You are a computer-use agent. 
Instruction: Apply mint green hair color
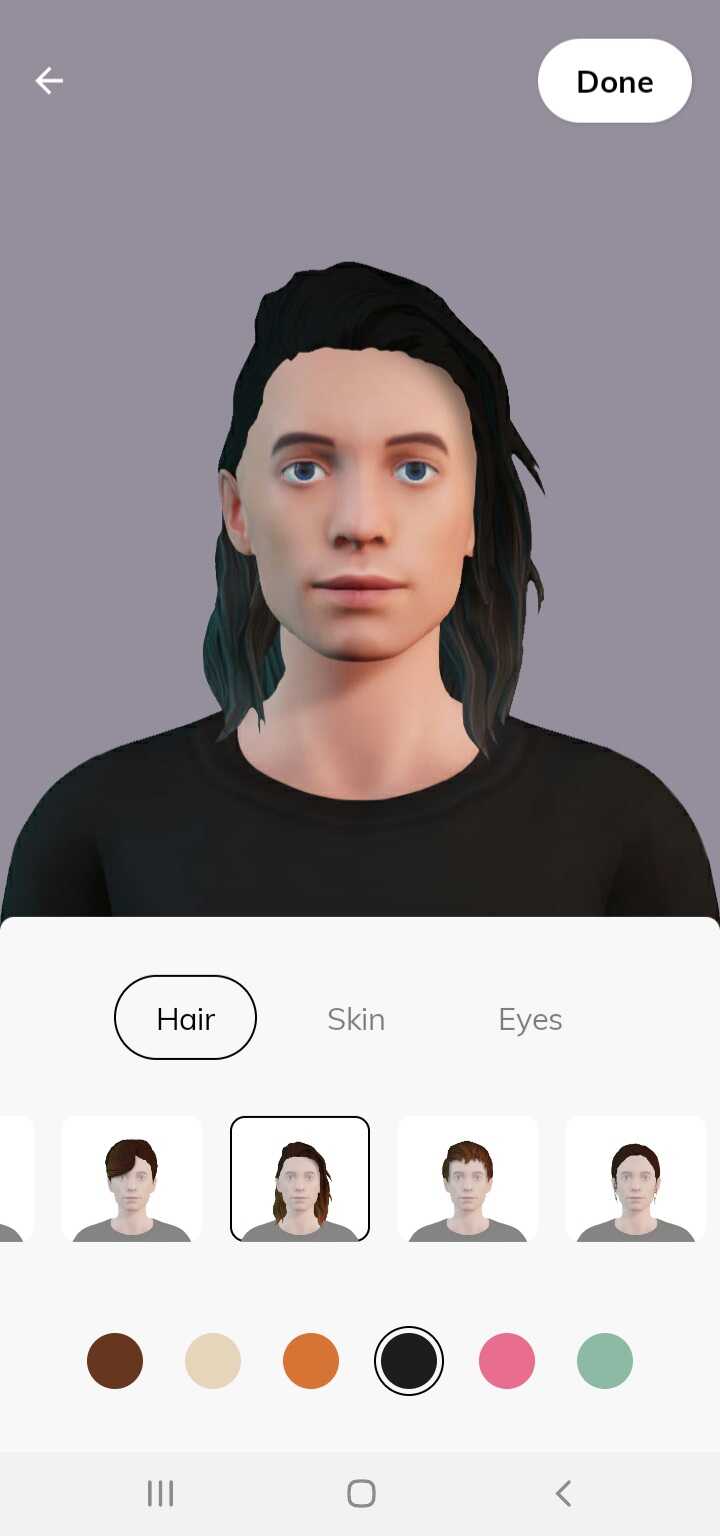click(605, 1361)
